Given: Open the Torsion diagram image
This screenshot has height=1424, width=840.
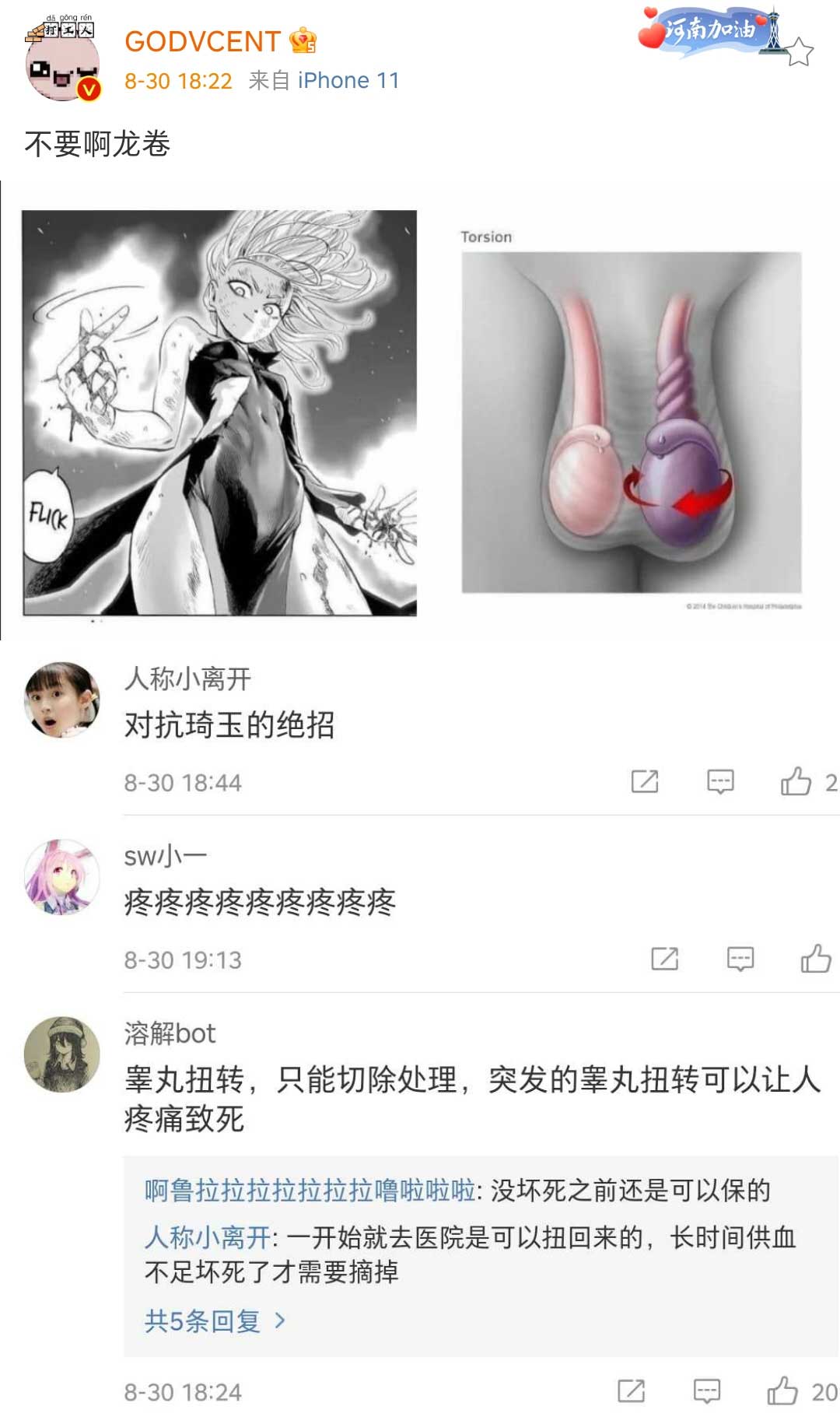Looking at the screenshot, I should 631,420.
